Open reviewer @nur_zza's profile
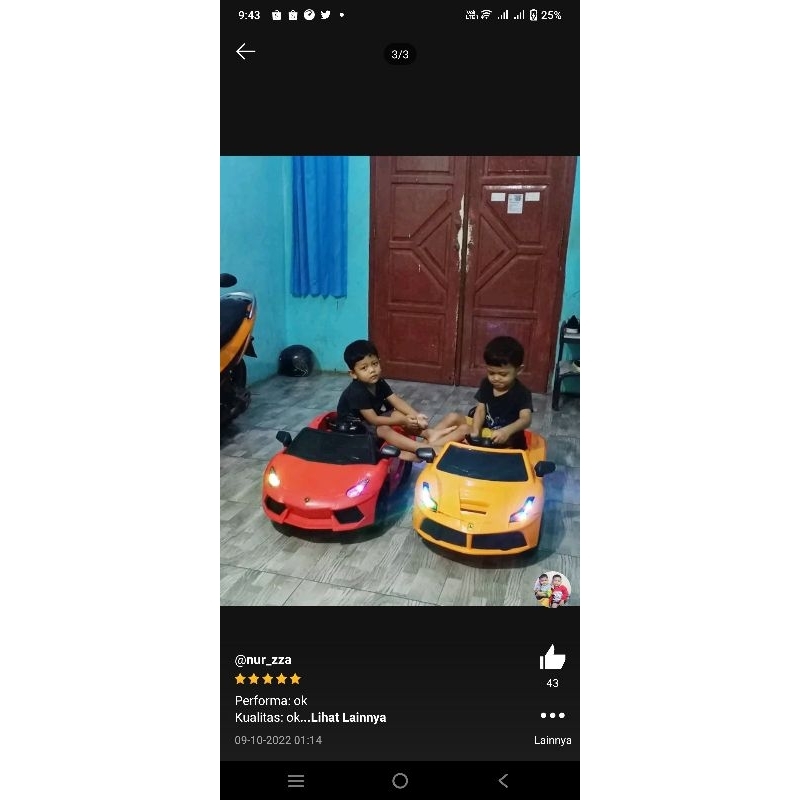The height and width of the screenshot is (800, 800). click(x=263, y=660)
